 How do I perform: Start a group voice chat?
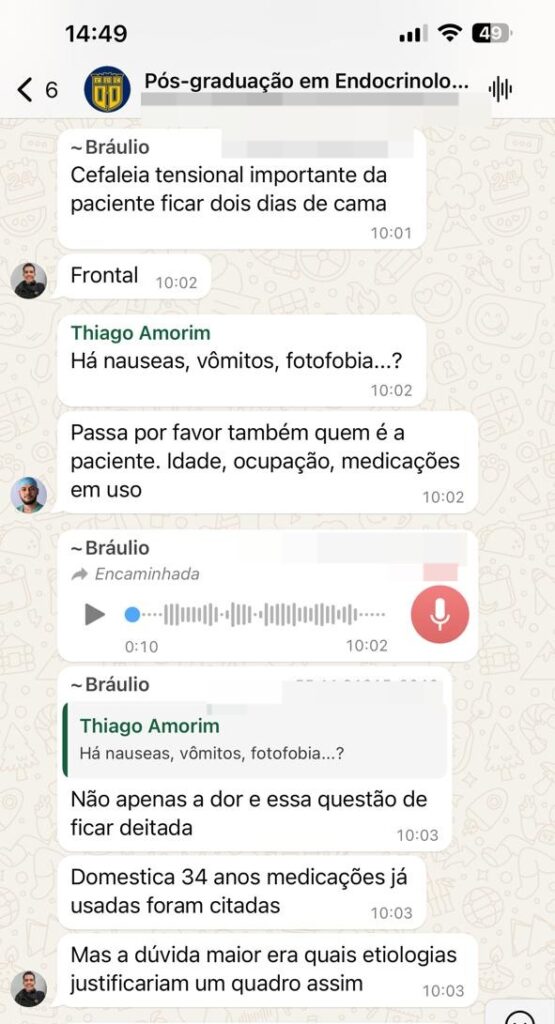[x=500, y=89]
